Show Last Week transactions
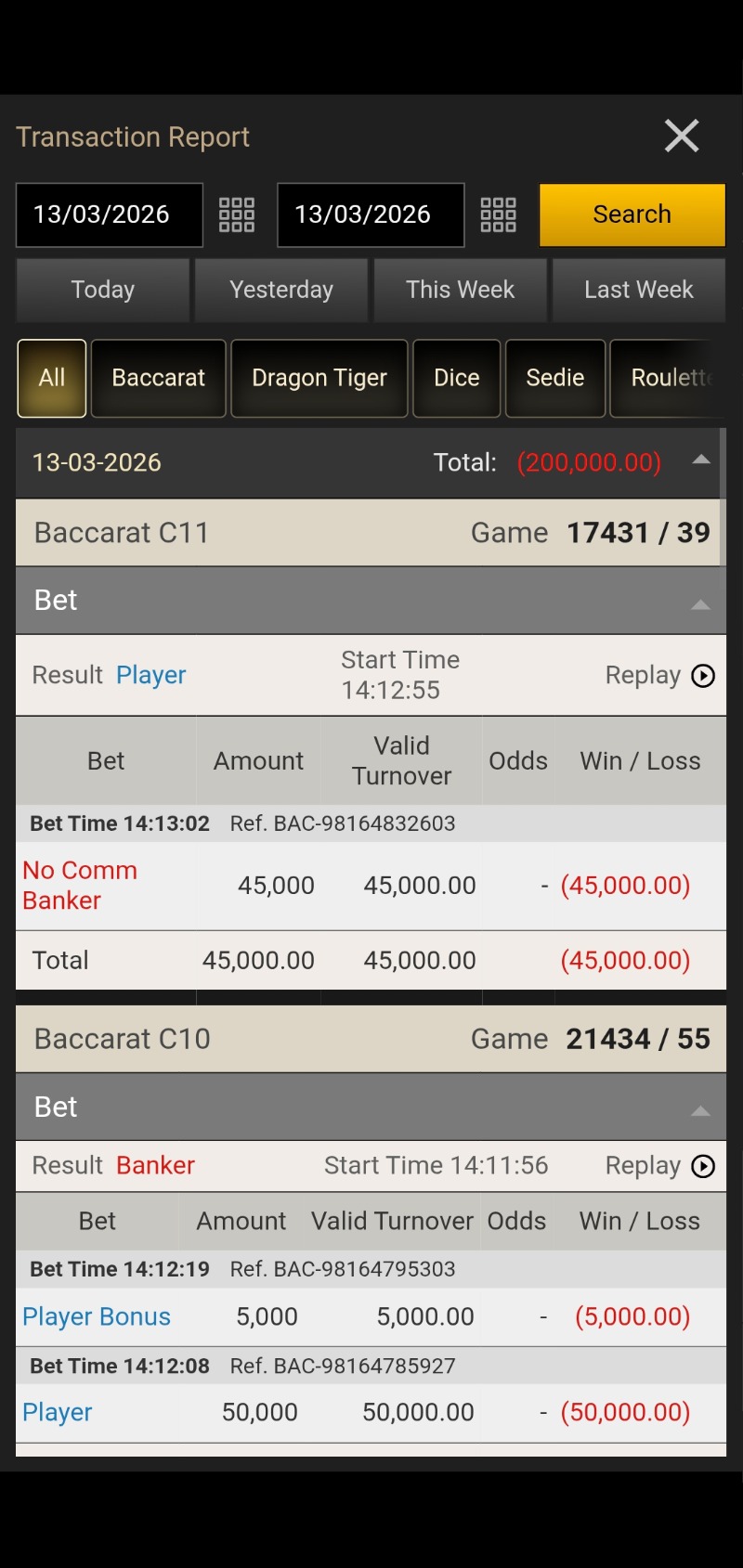The height and width of the screenshot is (1568, 743). [x=638, y=290]
